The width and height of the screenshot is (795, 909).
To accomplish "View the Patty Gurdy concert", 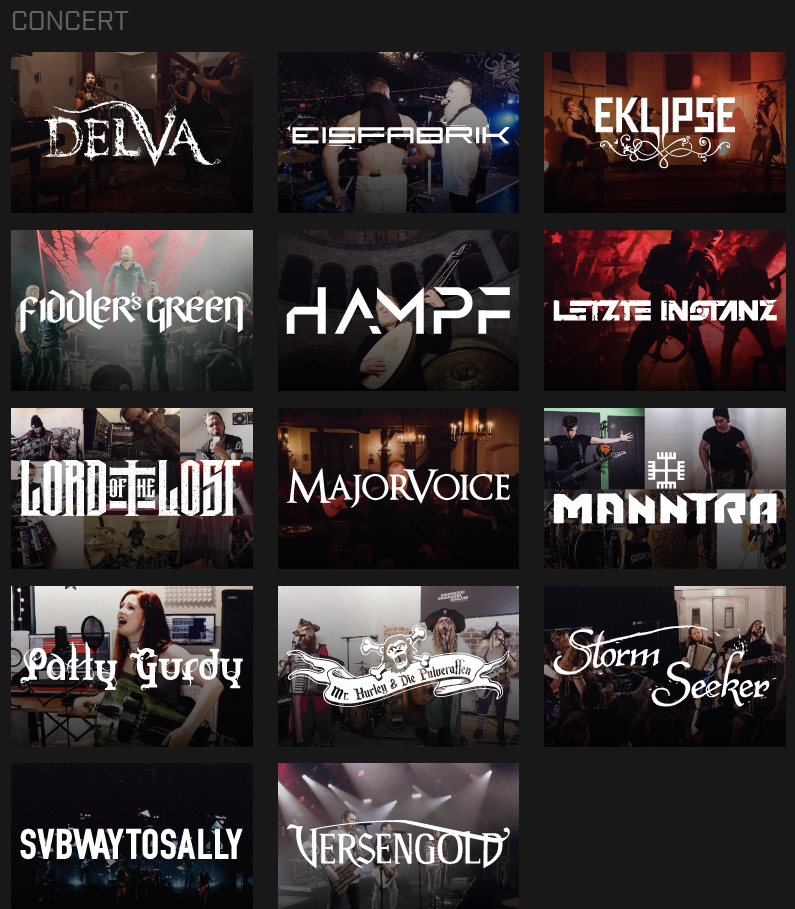I will point(131,666).
